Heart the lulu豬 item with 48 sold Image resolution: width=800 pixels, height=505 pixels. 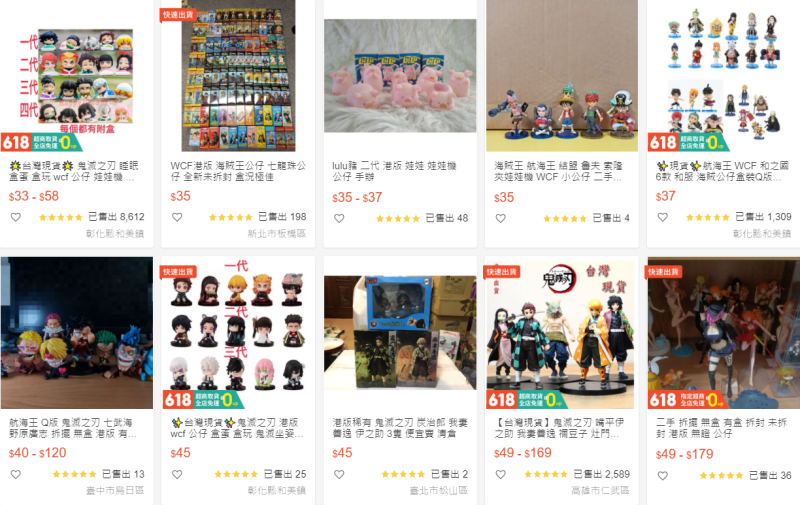(x=338, y=217)
